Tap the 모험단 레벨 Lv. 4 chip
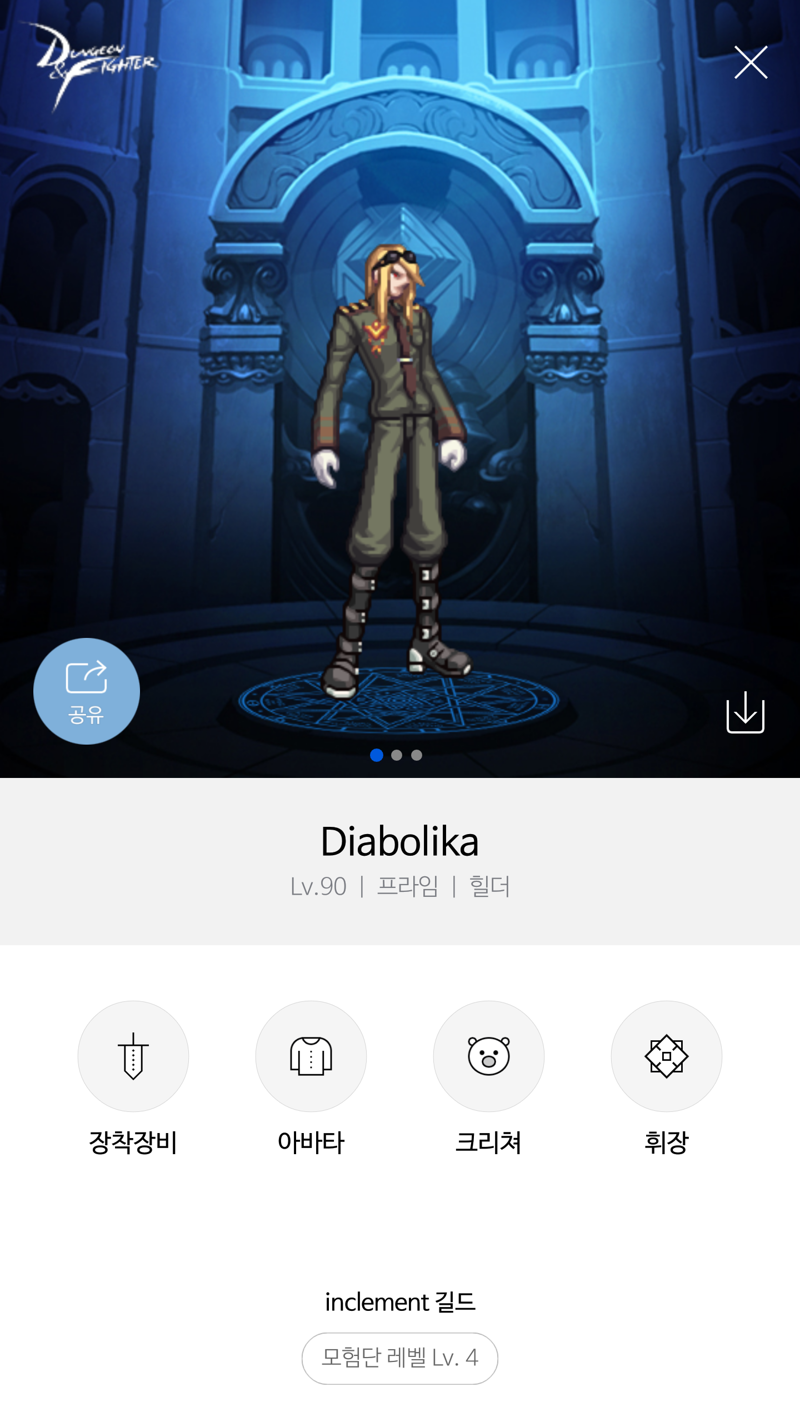Viewport: 800px width, 1412px height. (x=400, y=1358)
